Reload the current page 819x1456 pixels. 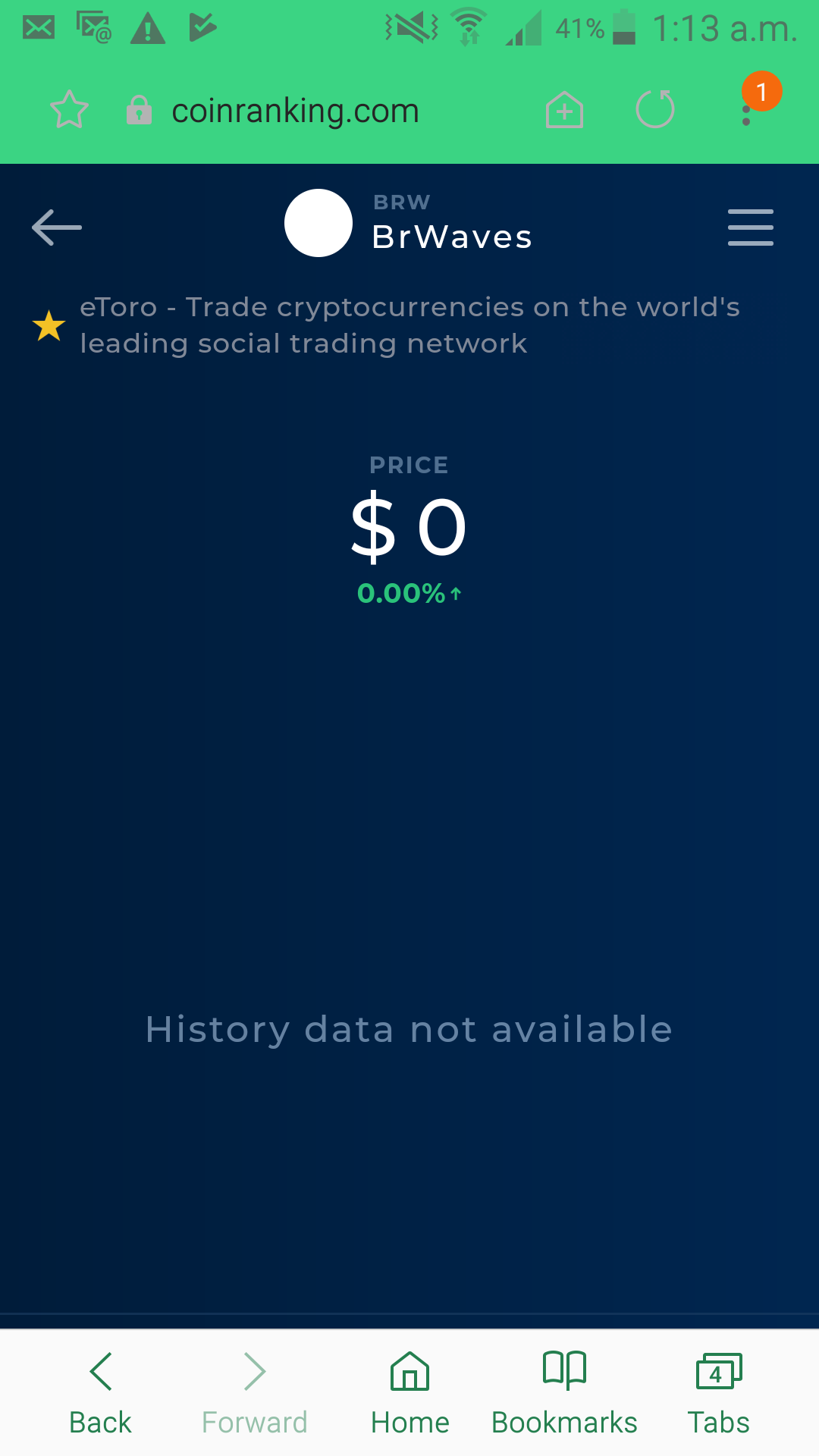coord(655,110)
